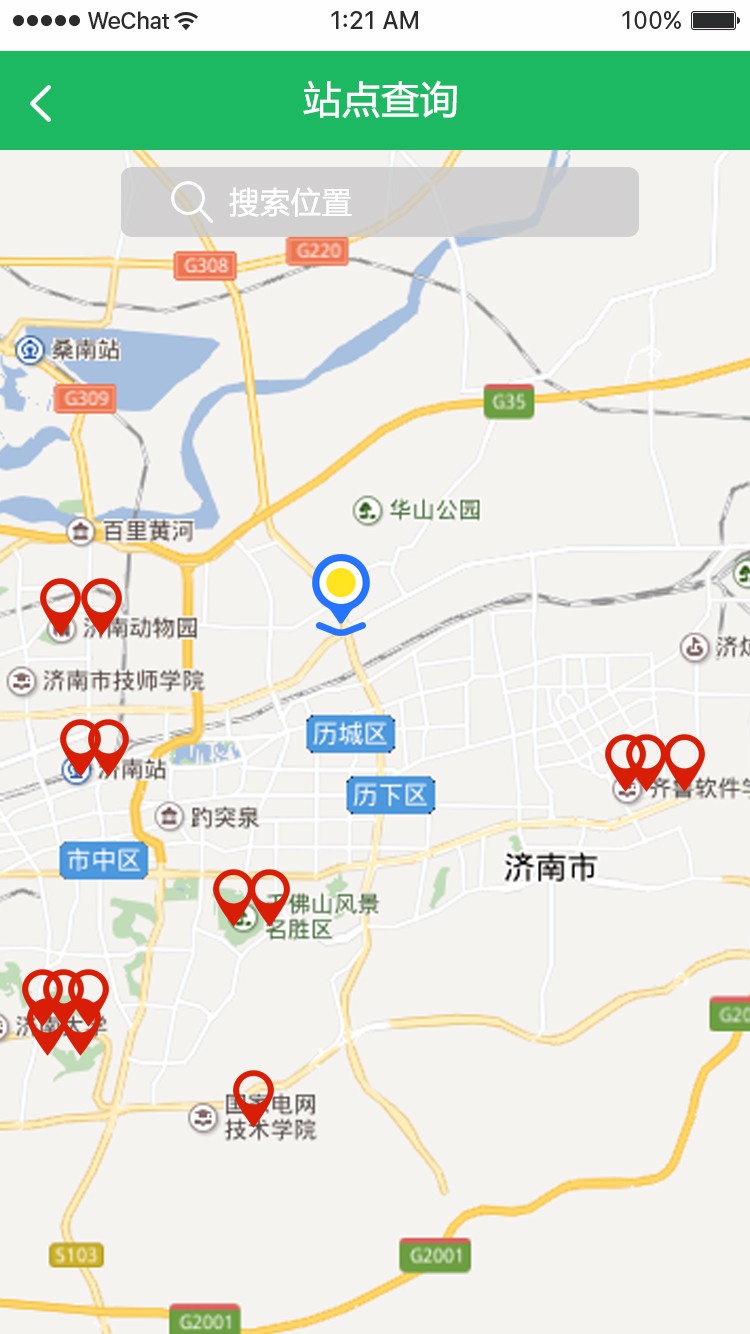750x1334 pixels.
Task: Open the 搜索位置 search box
Action: click(380, 202)
